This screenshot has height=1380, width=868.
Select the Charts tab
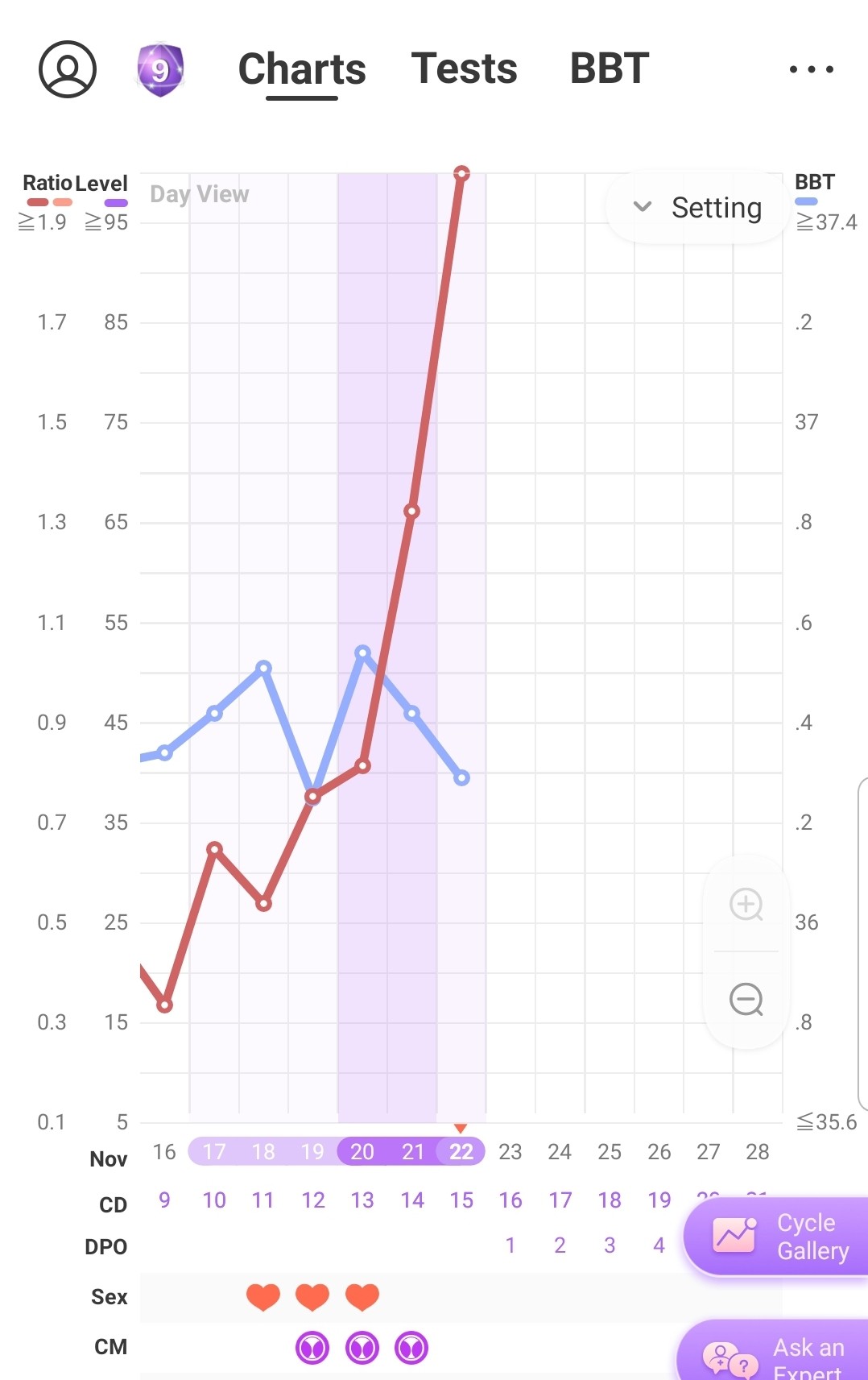302,69
